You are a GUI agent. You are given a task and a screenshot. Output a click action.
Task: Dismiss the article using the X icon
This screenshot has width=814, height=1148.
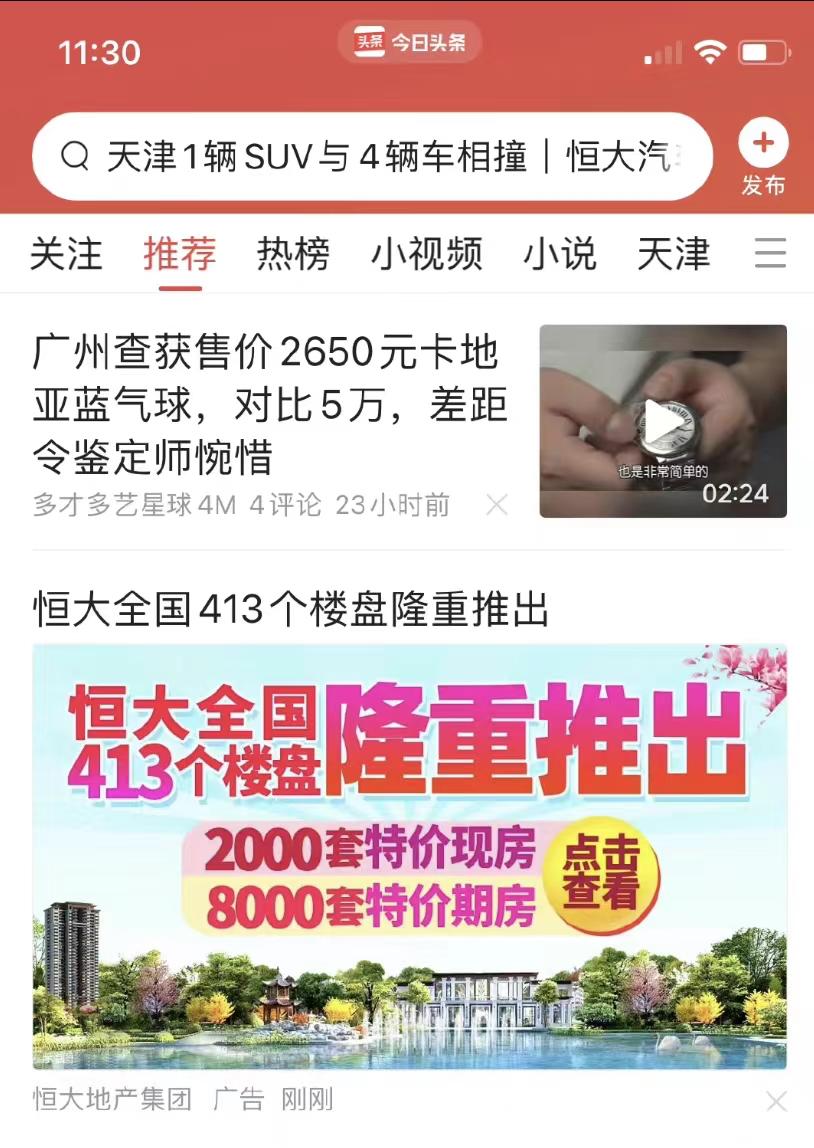[497, 506]
